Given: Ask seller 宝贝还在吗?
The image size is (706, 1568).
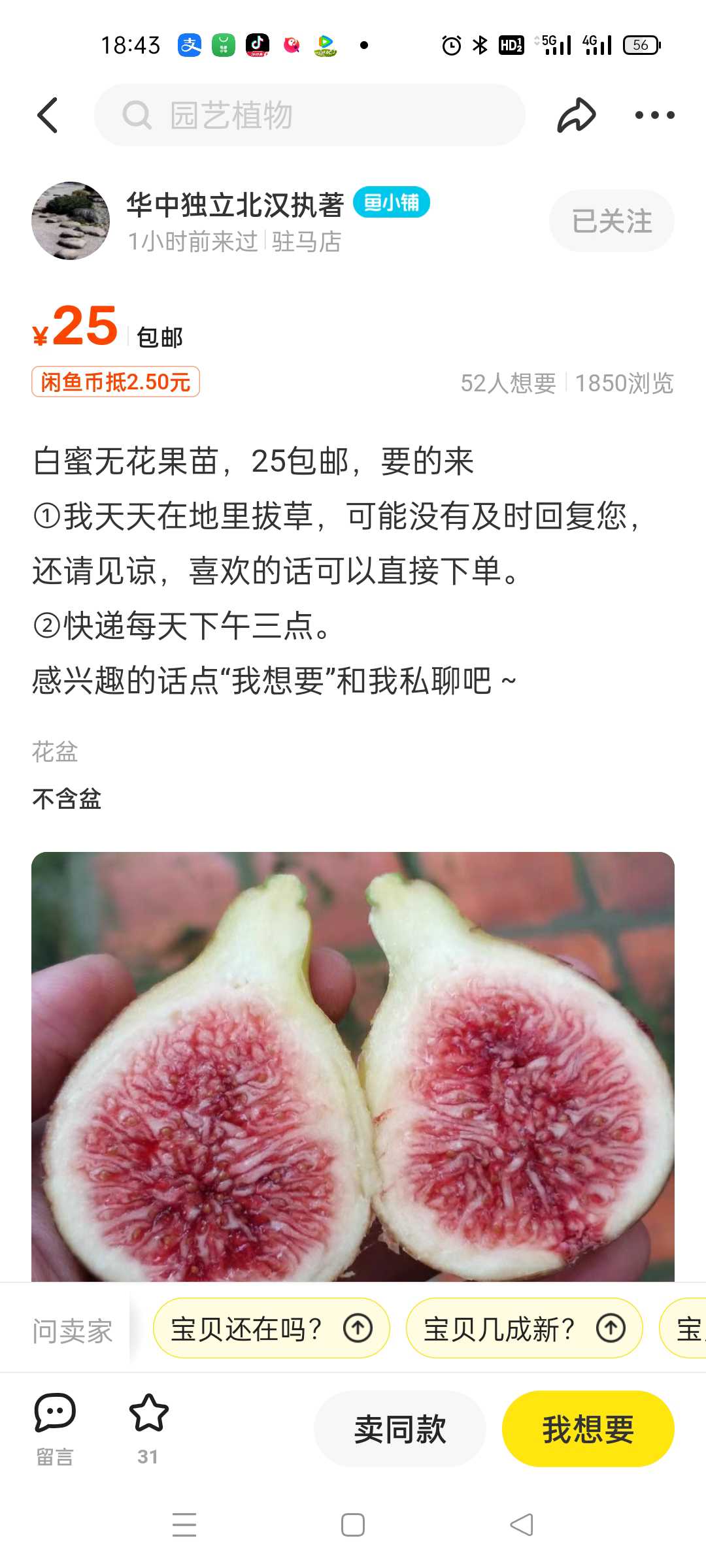Looking at the screenshot, I should pos(271,1328).
